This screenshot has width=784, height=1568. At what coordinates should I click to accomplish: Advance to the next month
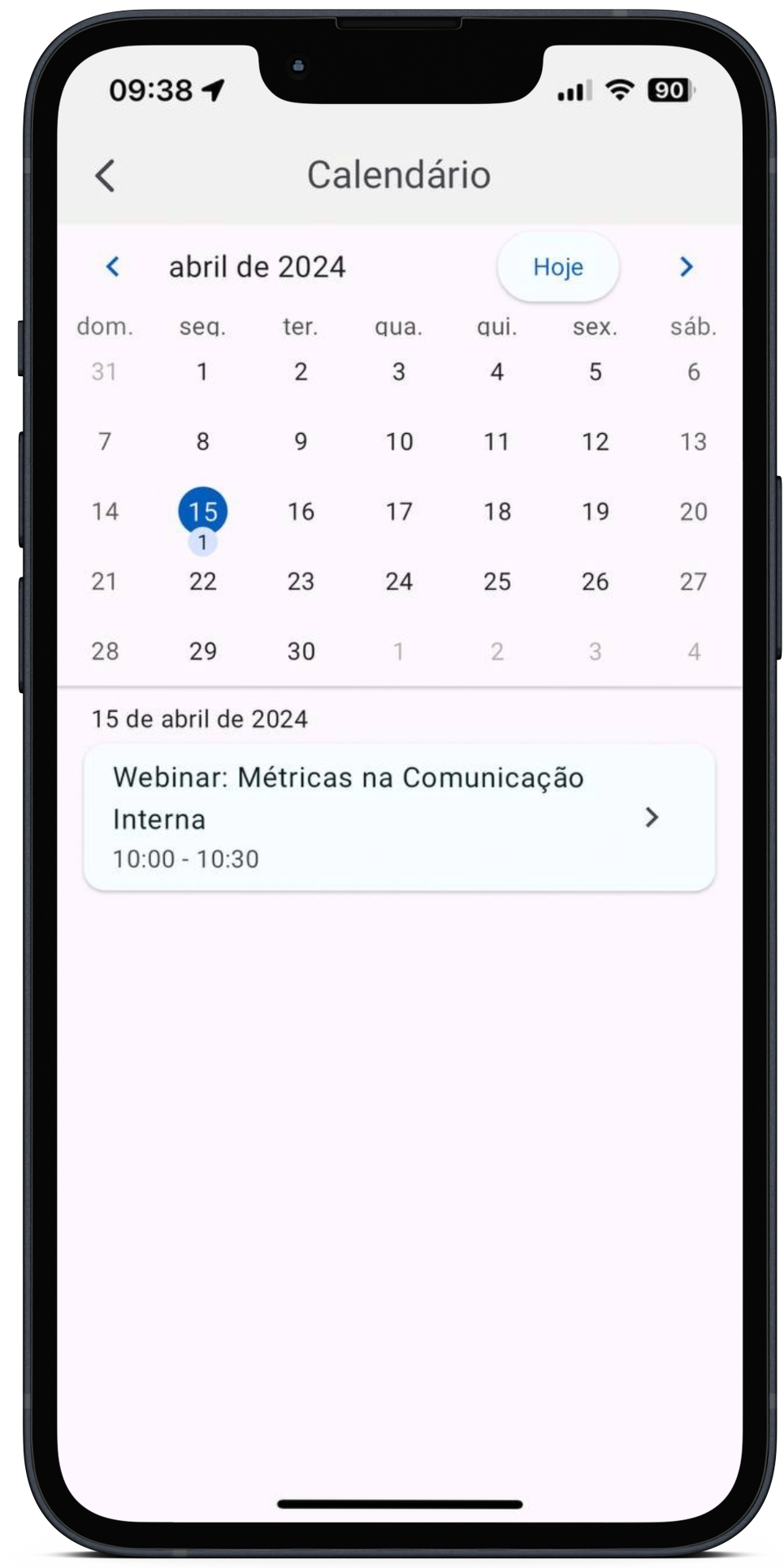tap(686, 266)
